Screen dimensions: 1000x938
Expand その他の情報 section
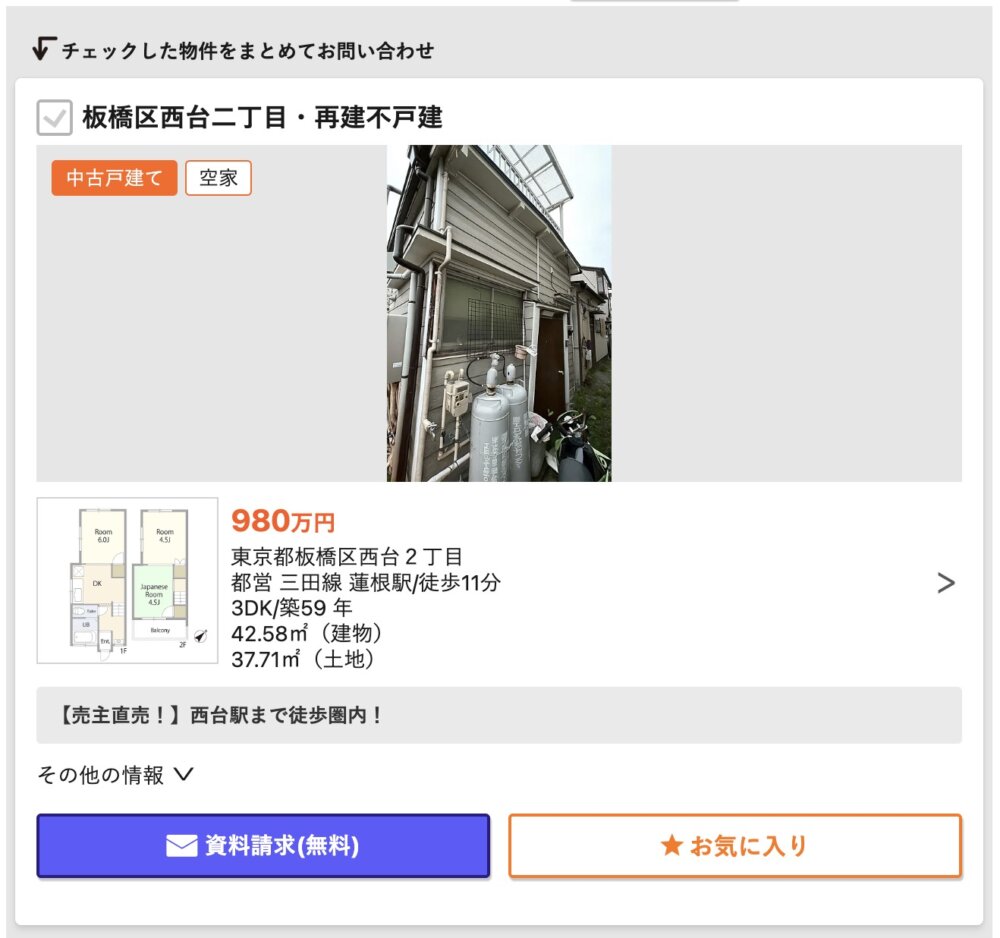[115, 775]
